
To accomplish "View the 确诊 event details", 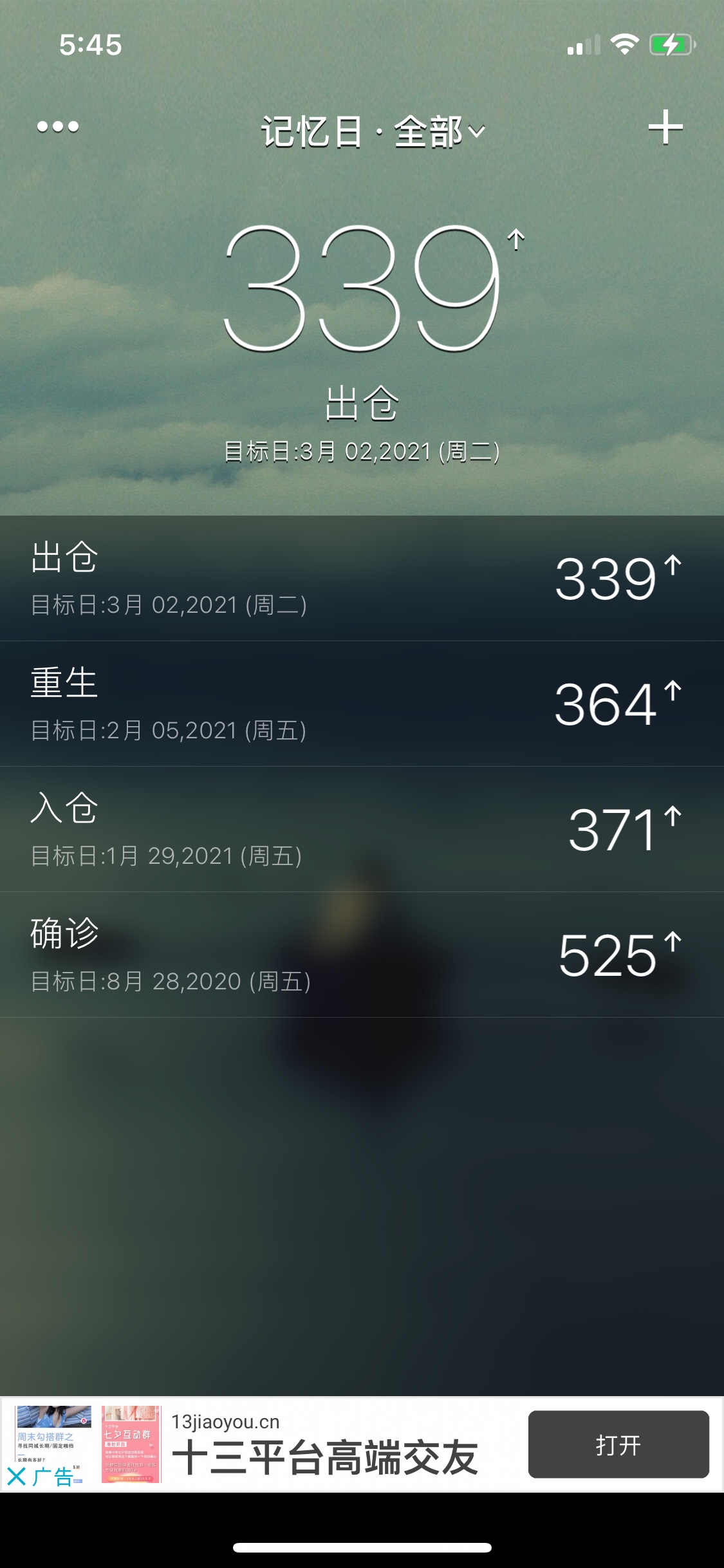I will (x=362, y=955).
